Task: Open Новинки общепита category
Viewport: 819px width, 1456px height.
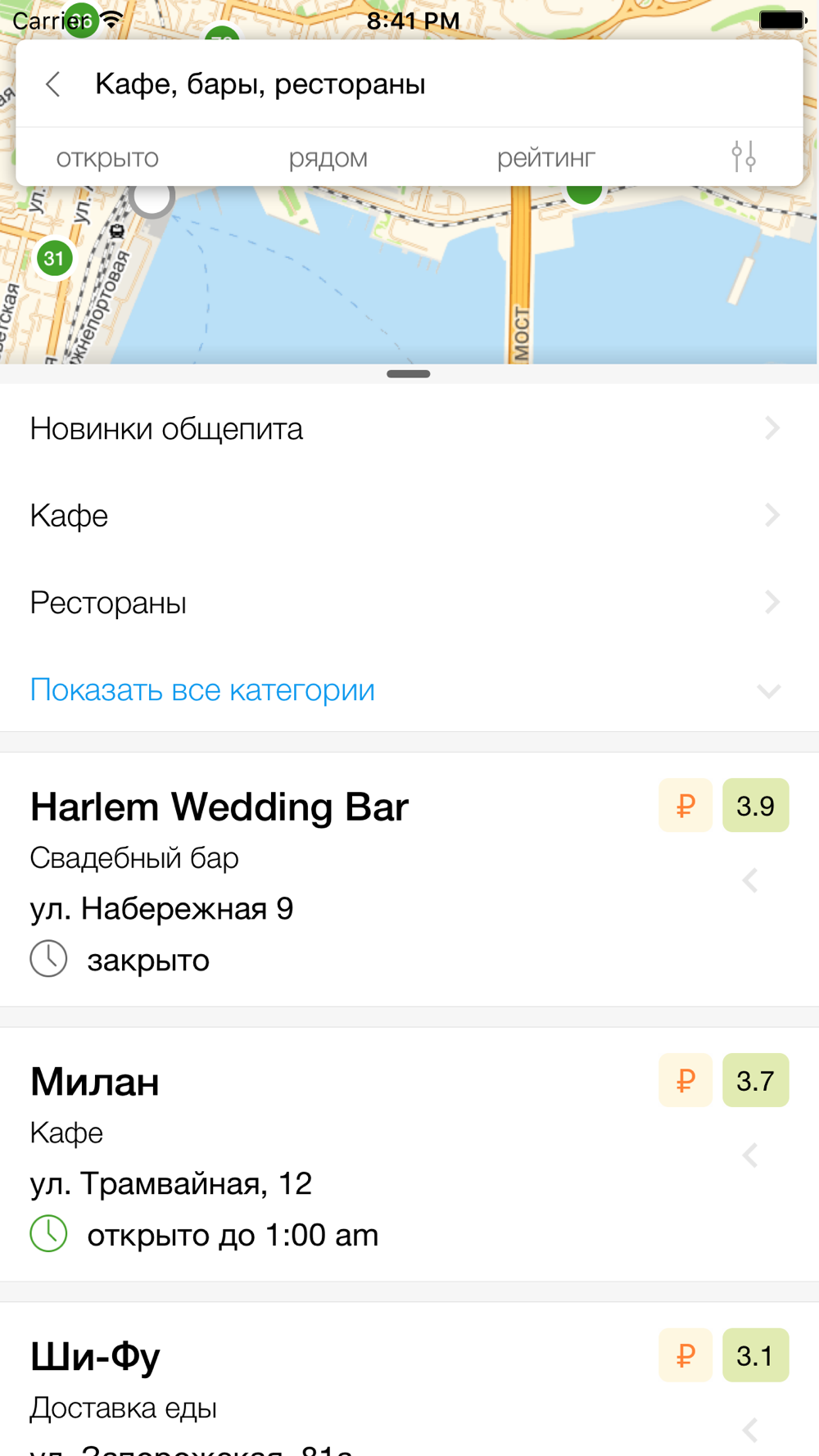Action: [x=409, y=428]
